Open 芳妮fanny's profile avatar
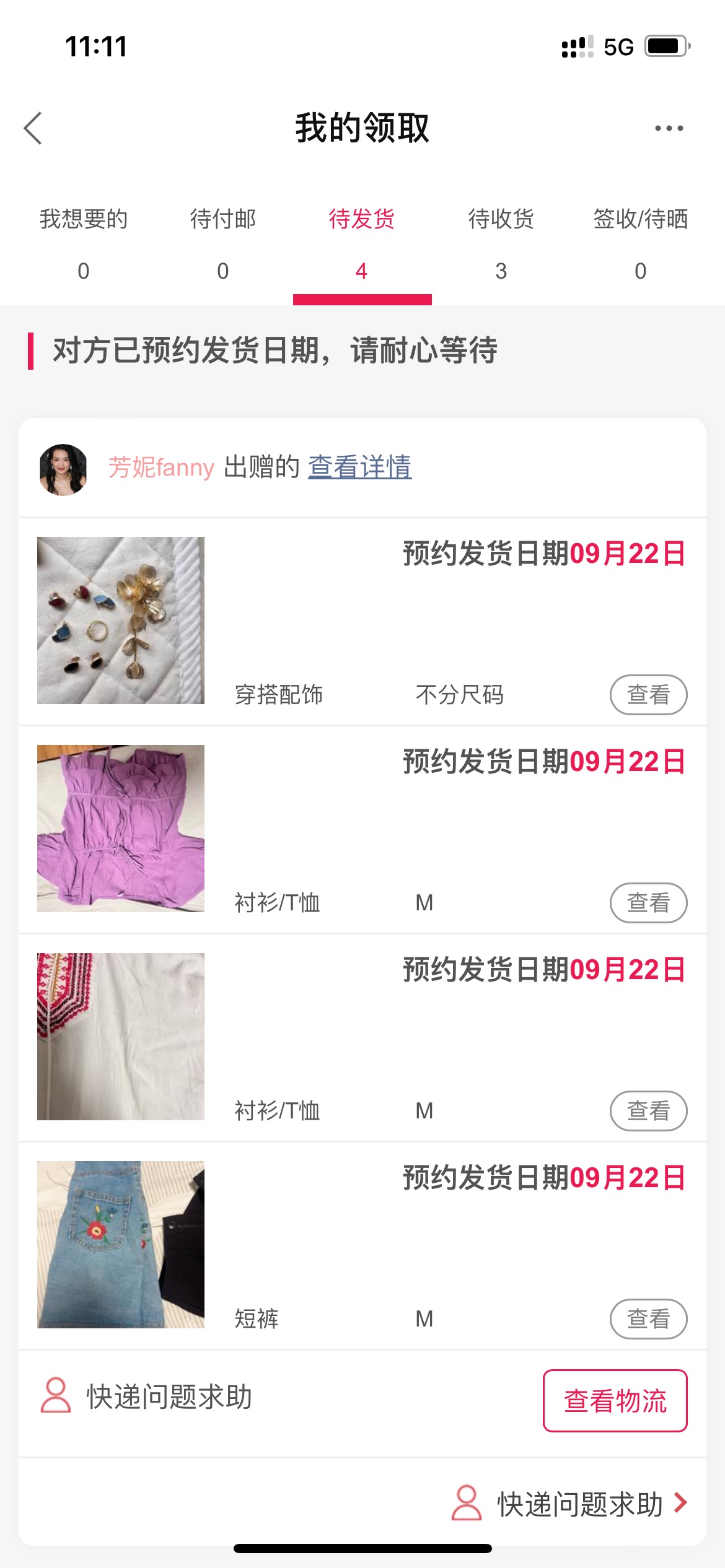The image size is (725, 1568). pyautogui.click(x=63, y=469)
